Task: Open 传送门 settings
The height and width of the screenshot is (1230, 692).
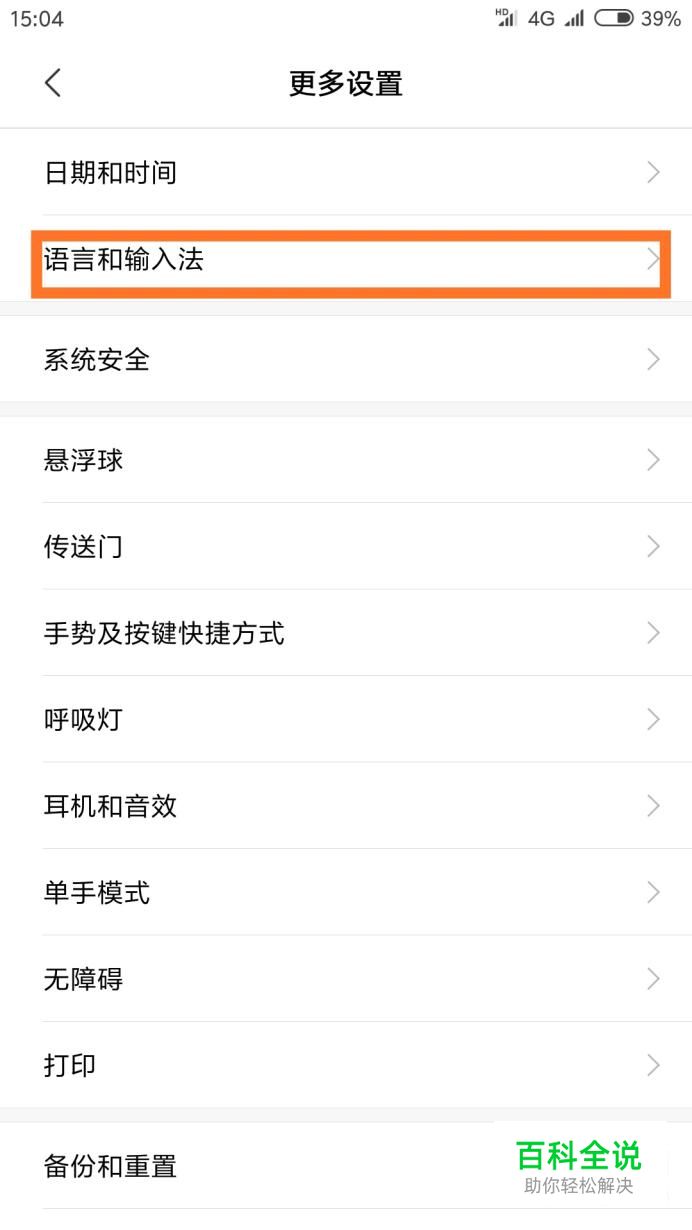Action: click(346, 546)
